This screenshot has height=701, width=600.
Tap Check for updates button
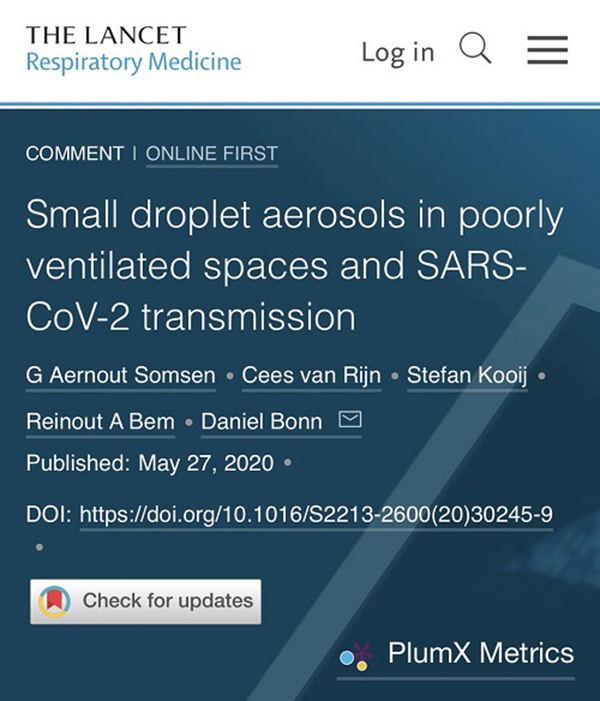[146, 601]
